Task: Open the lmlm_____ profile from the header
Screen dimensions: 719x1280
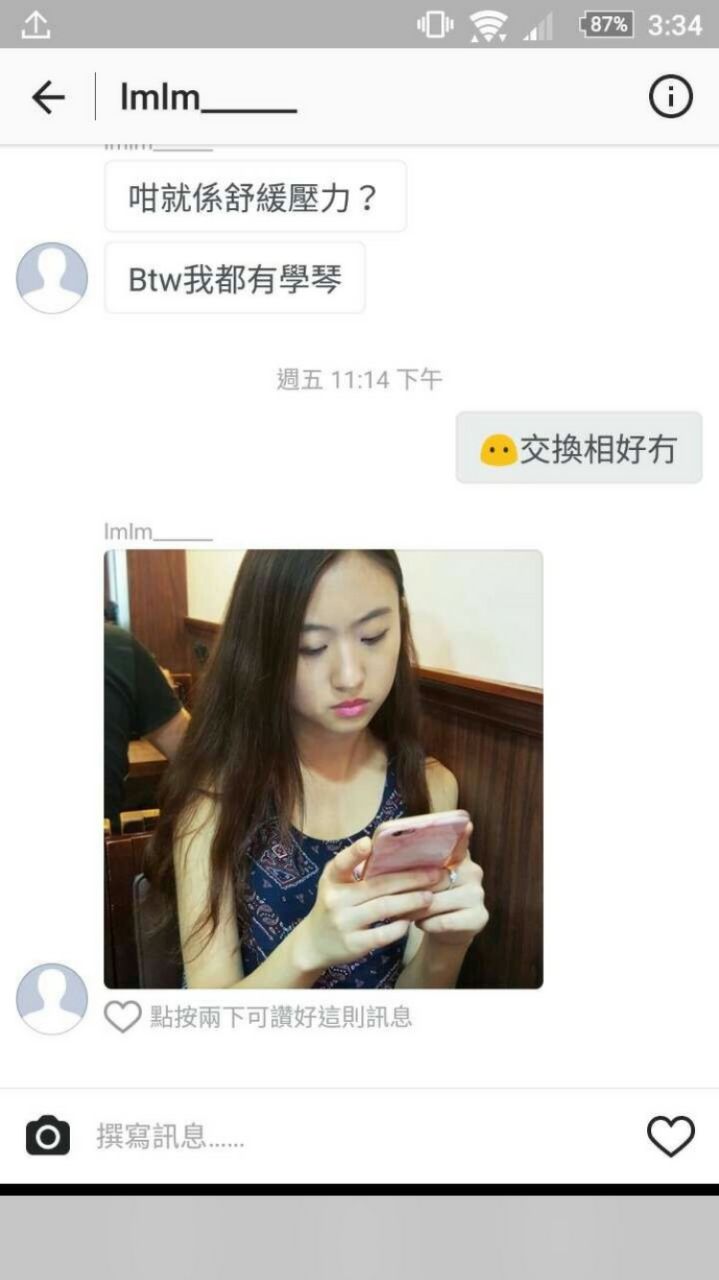Action: click(x=208, y=98)
